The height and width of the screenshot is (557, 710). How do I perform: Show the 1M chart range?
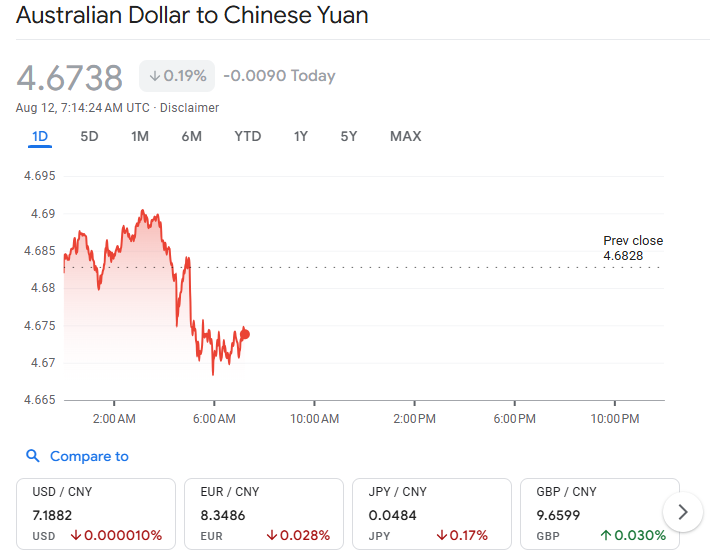[140, 136]
